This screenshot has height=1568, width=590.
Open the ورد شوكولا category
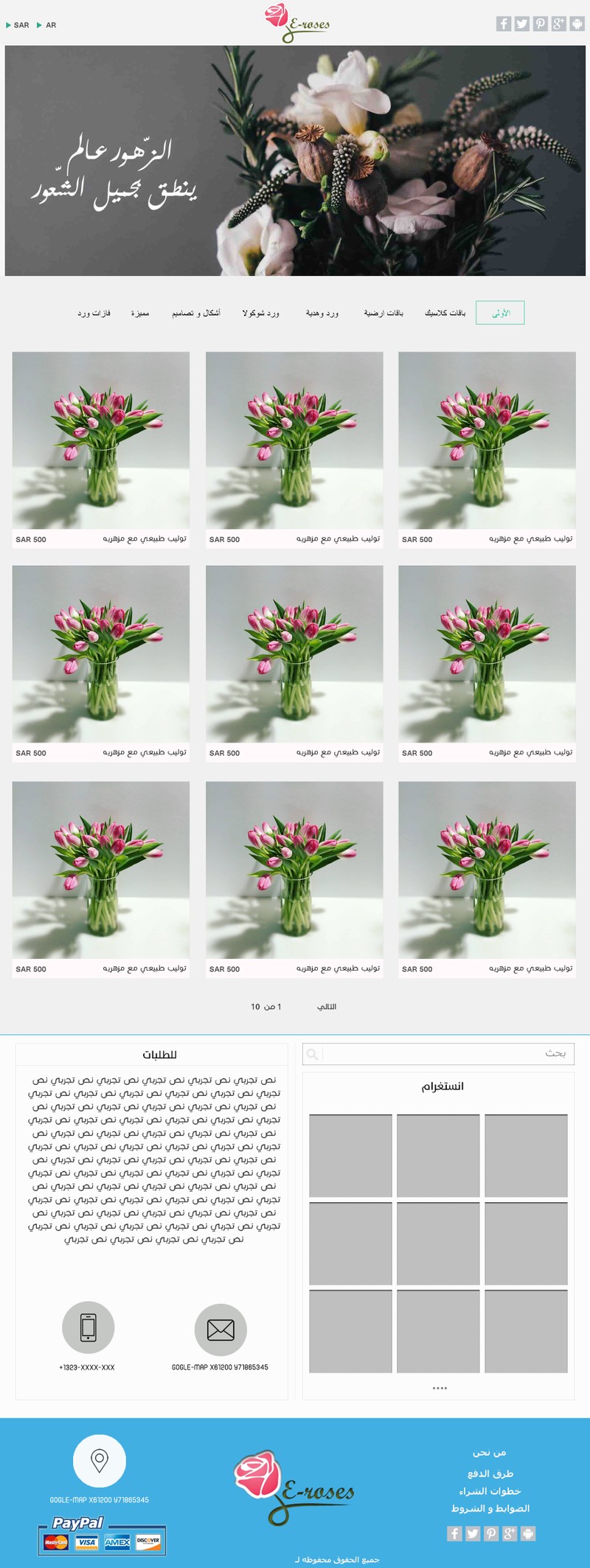tap(261, 313)
